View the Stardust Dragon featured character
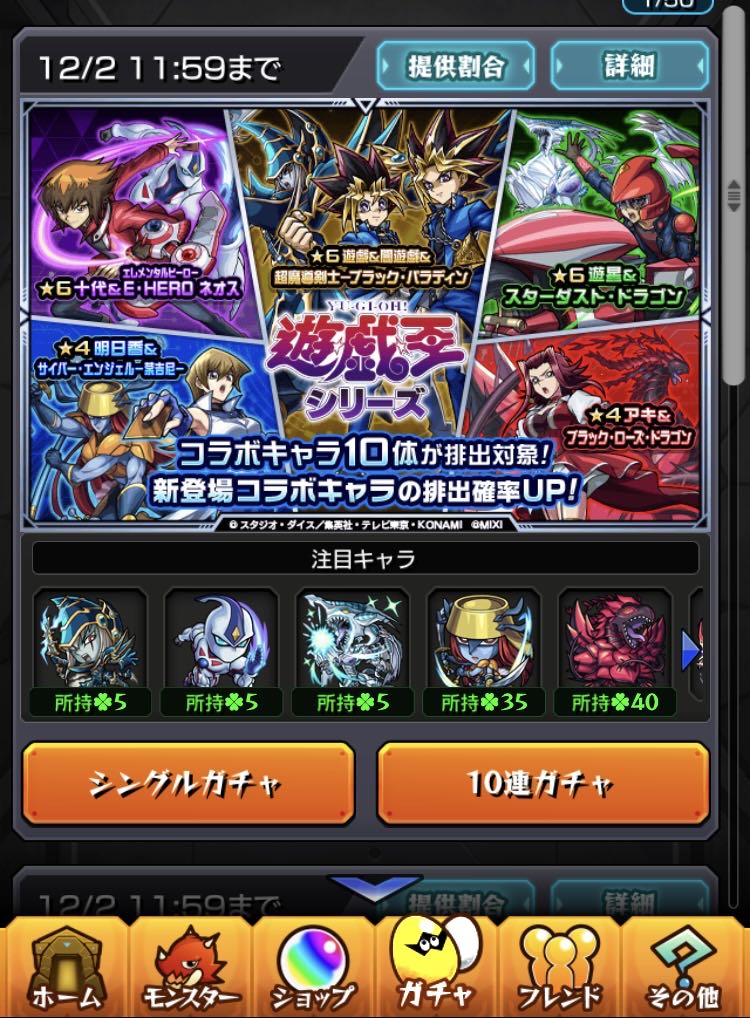 [x=353, y=641]
